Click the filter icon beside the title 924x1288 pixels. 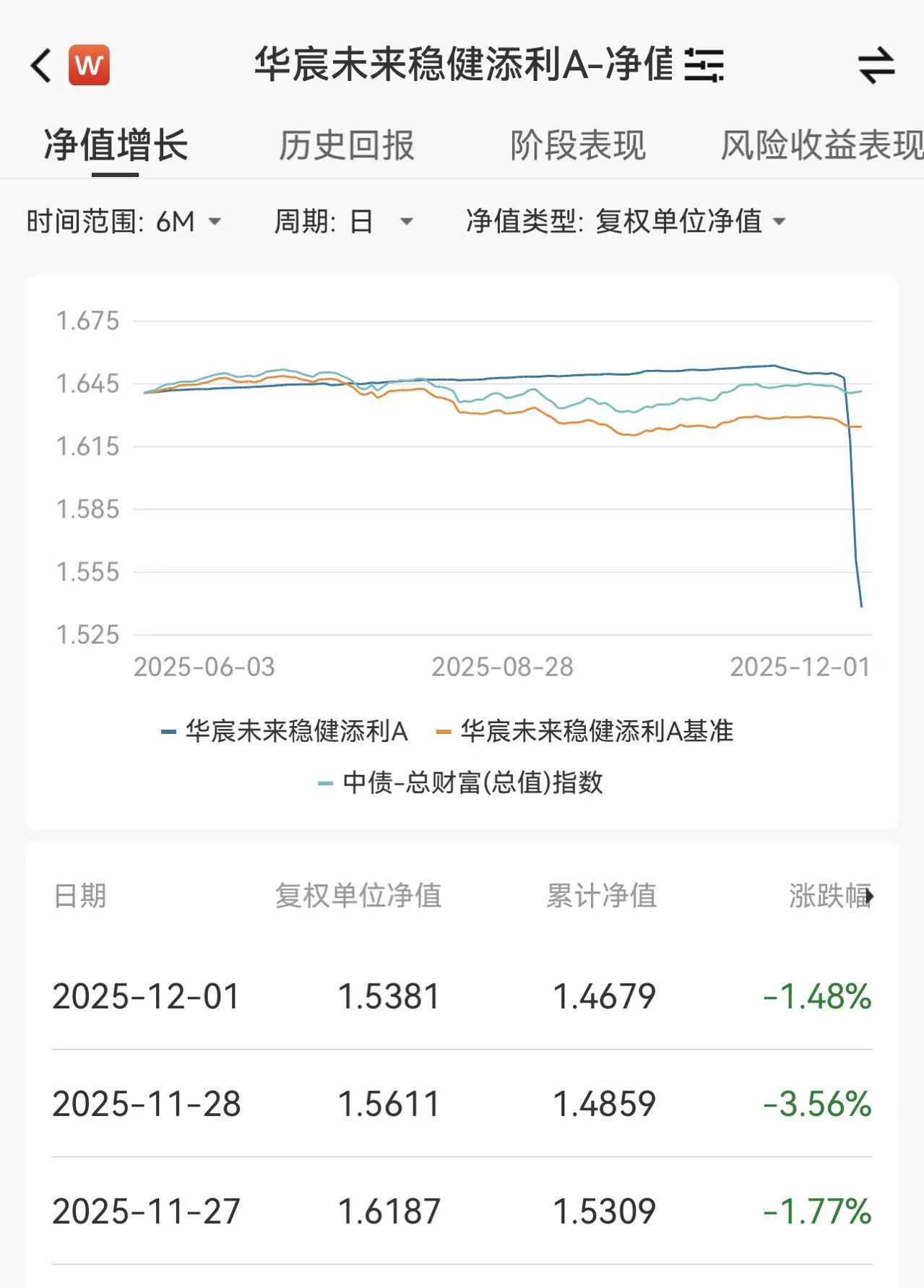tap(704, 66)
